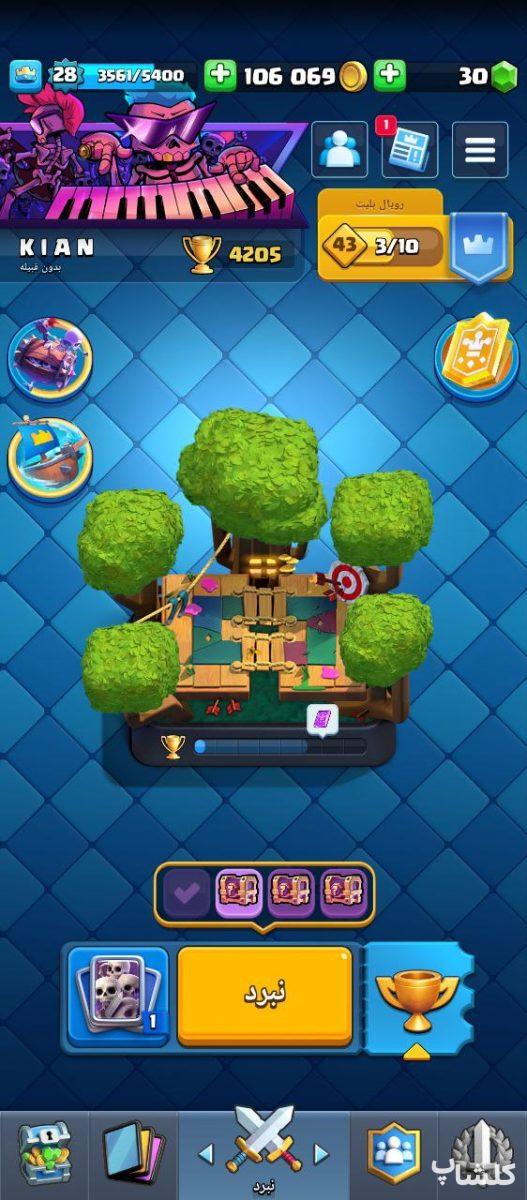Open the trophy game mode selector
The width and height of the screenshot is (527, 1200).
click(415, 996)
